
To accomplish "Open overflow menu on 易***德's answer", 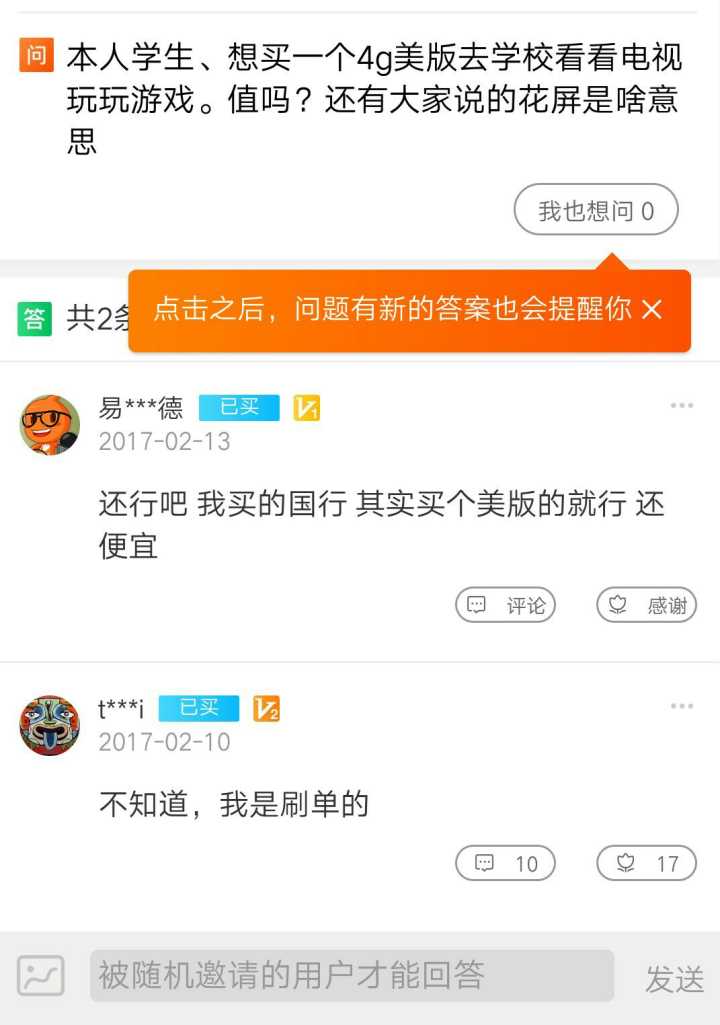I will click(x=682, y=406).
